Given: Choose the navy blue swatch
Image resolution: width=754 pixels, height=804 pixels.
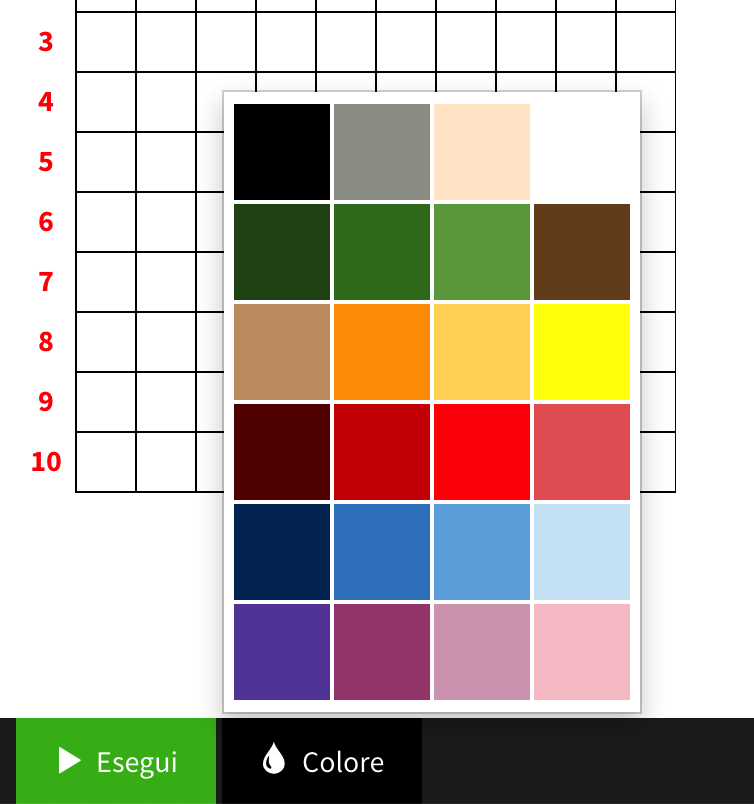Looking at the screenshot, I should coord(282,552).
